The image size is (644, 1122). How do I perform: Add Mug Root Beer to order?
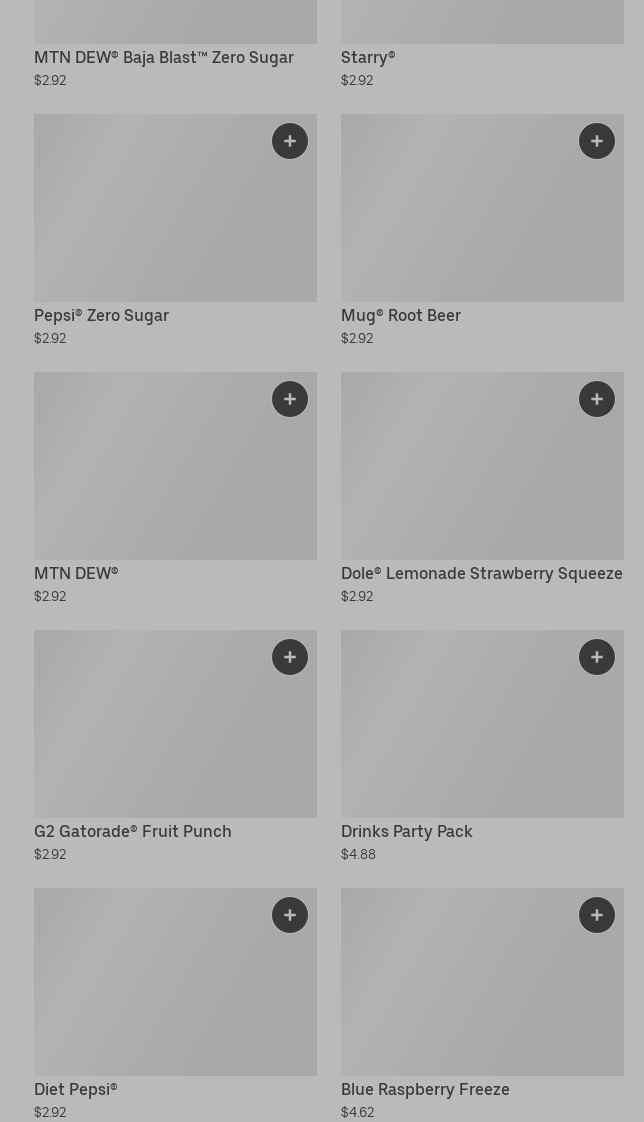tap(597, 141)
